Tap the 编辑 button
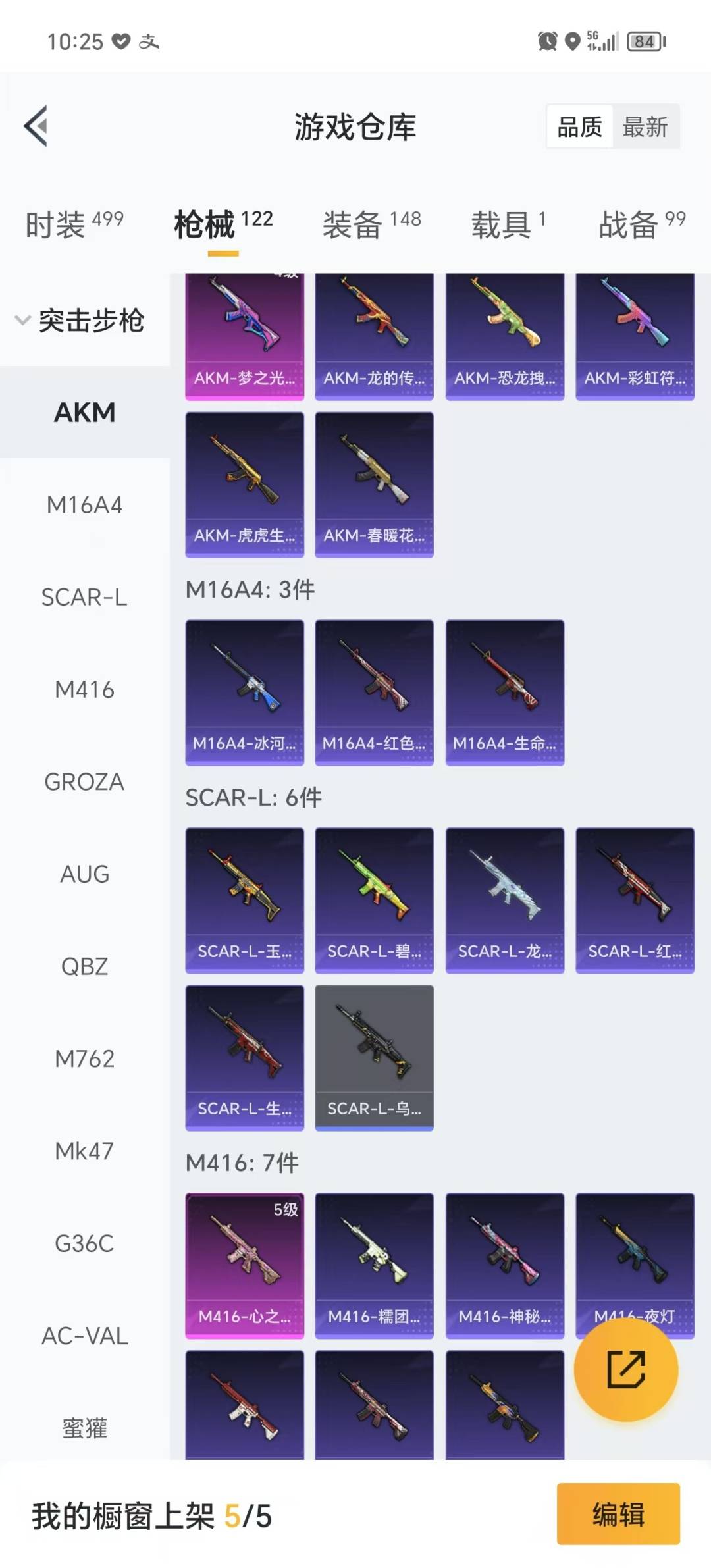This screenshot has width=711, height=1568. point(618,1514)
